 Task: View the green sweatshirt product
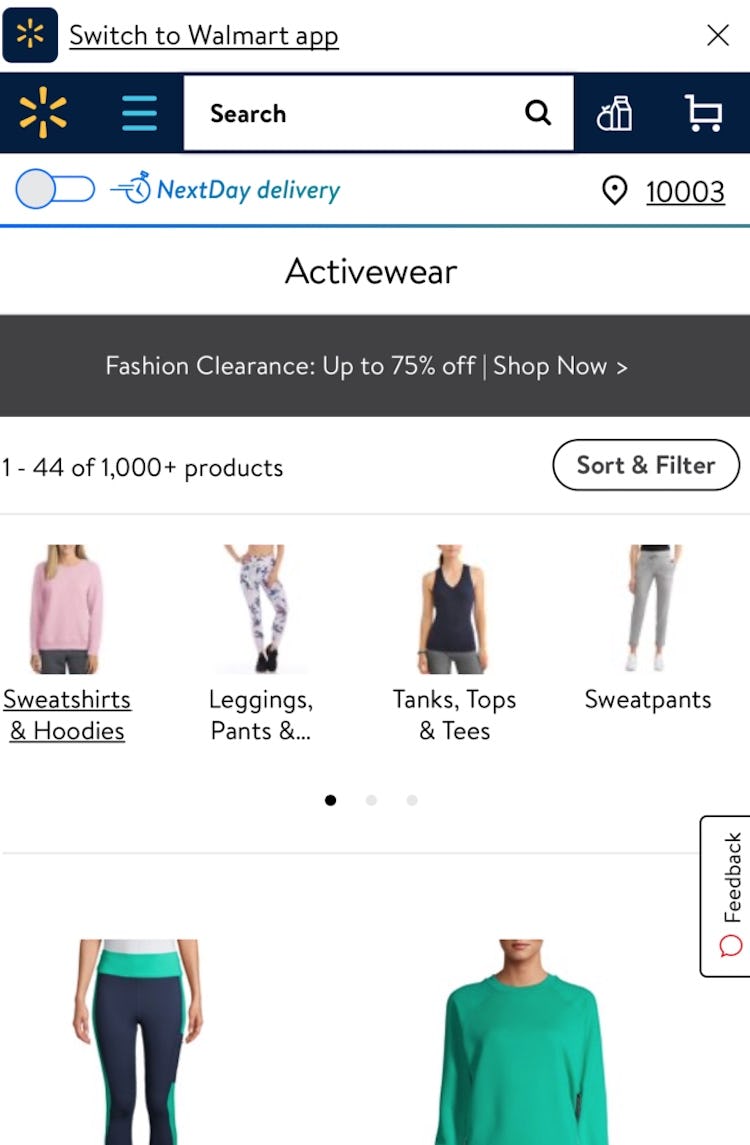(521, 1040)
